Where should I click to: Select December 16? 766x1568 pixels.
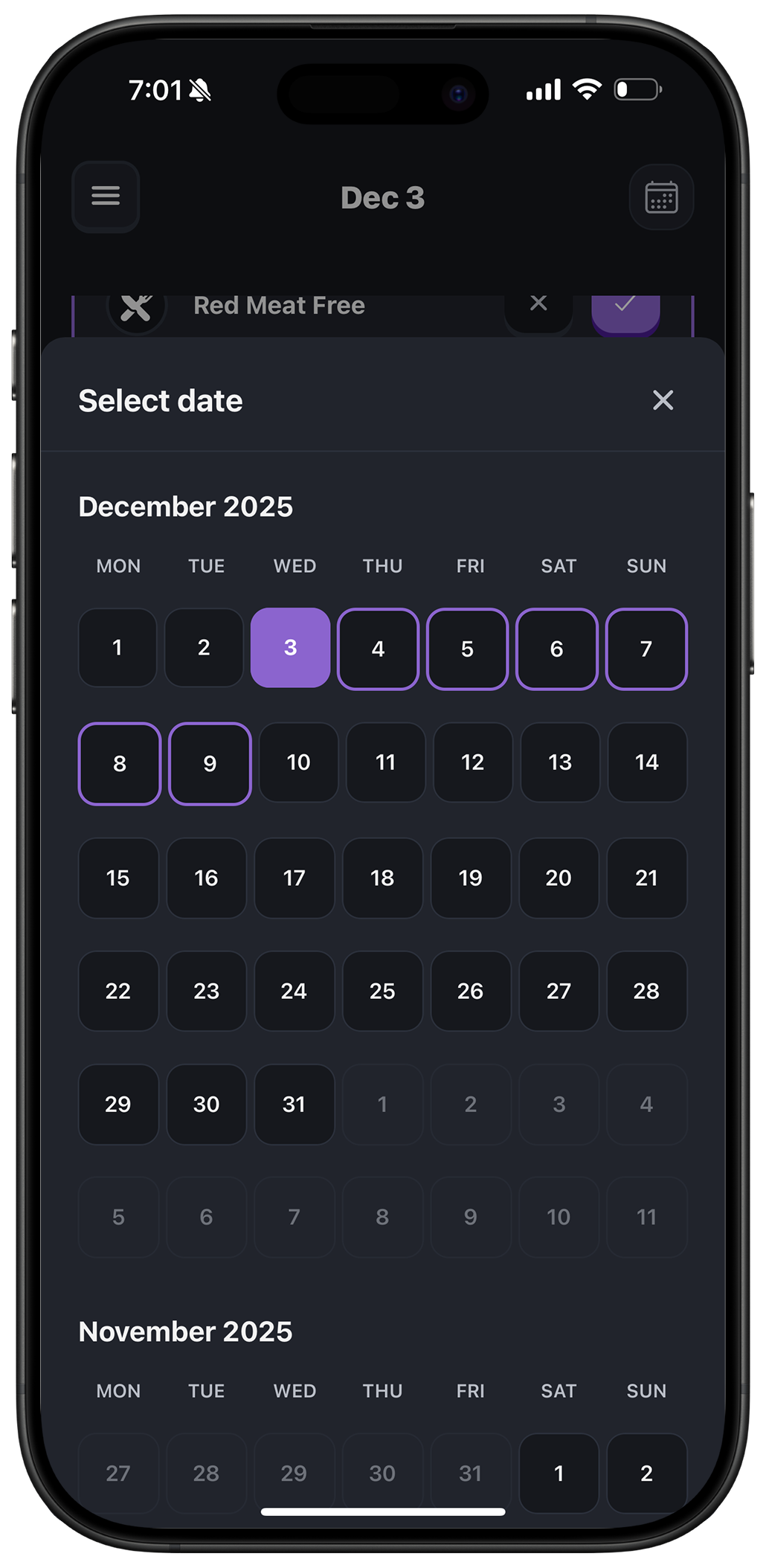click(206, 878)
